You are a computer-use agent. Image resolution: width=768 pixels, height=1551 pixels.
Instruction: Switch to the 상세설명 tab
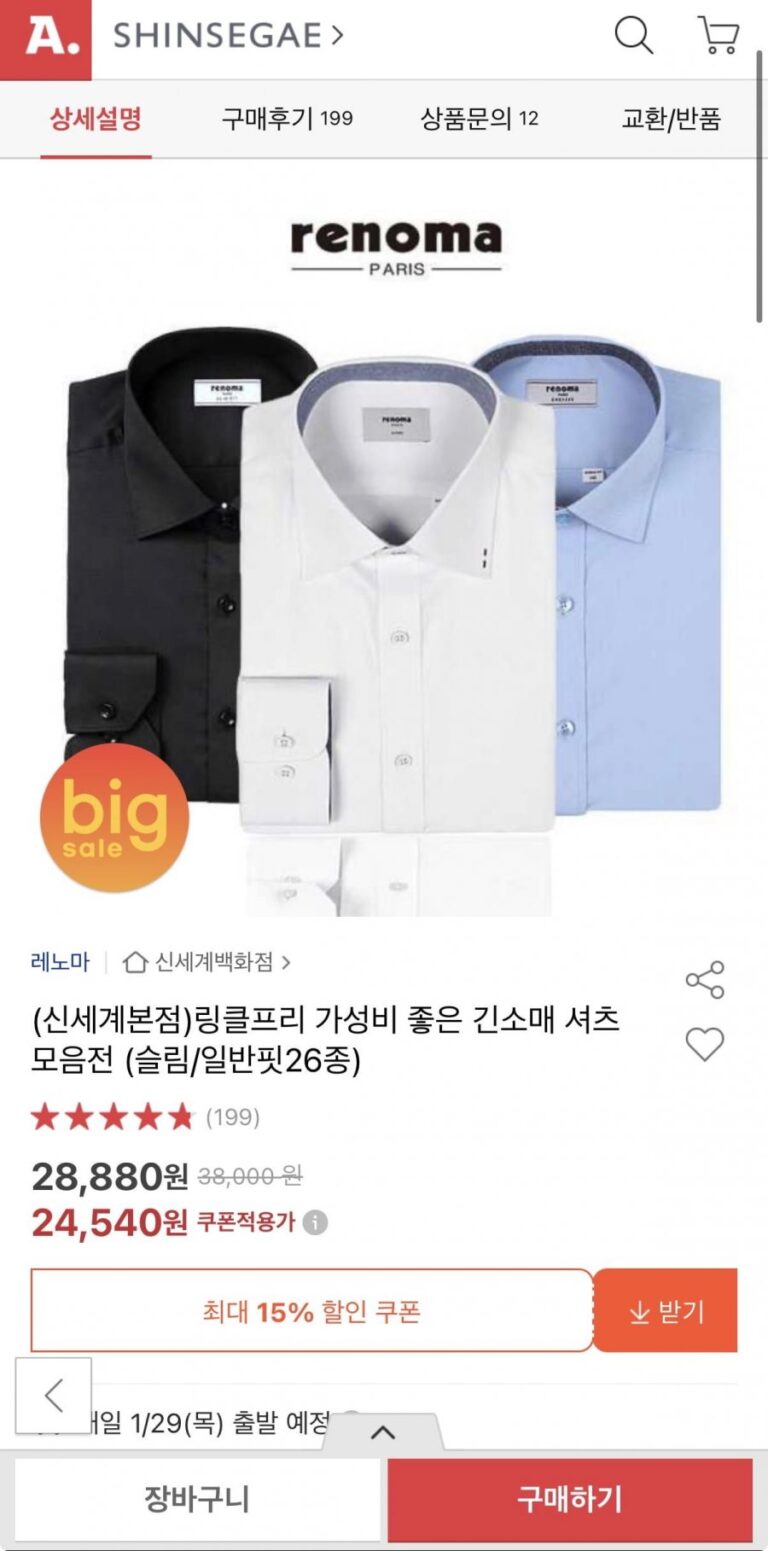click(96, 119)
